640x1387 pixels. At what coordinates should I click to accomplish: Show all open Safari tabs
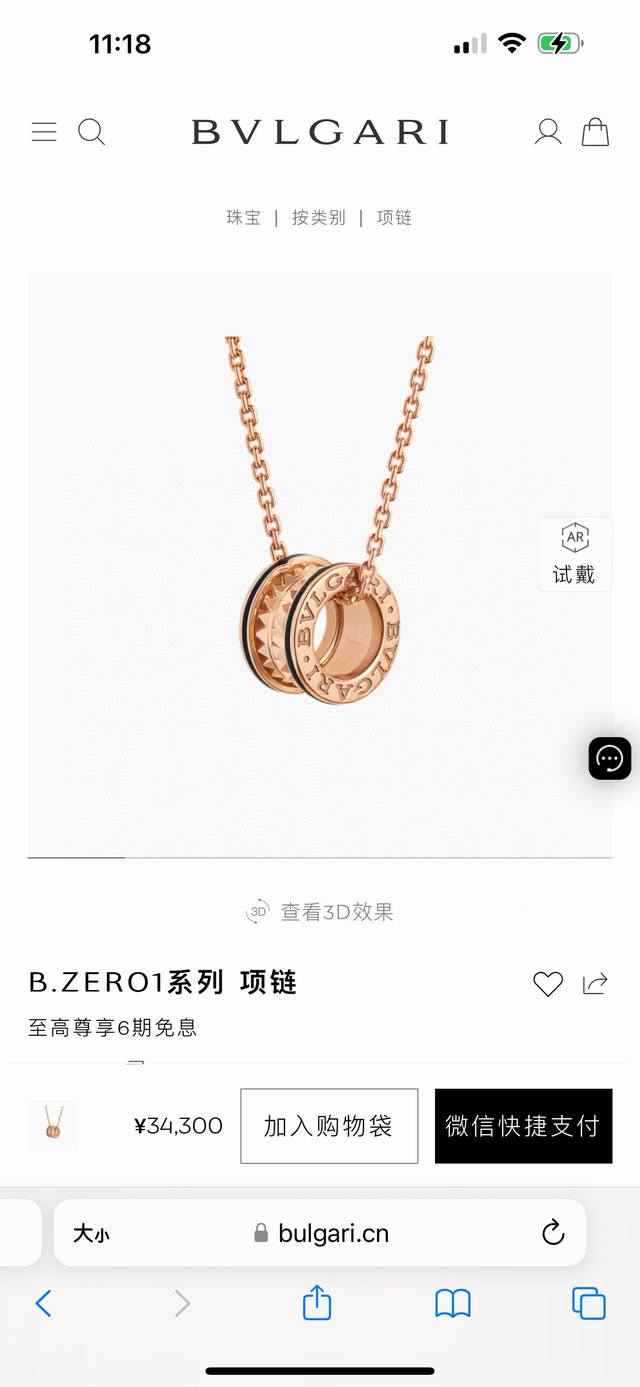588,1303
